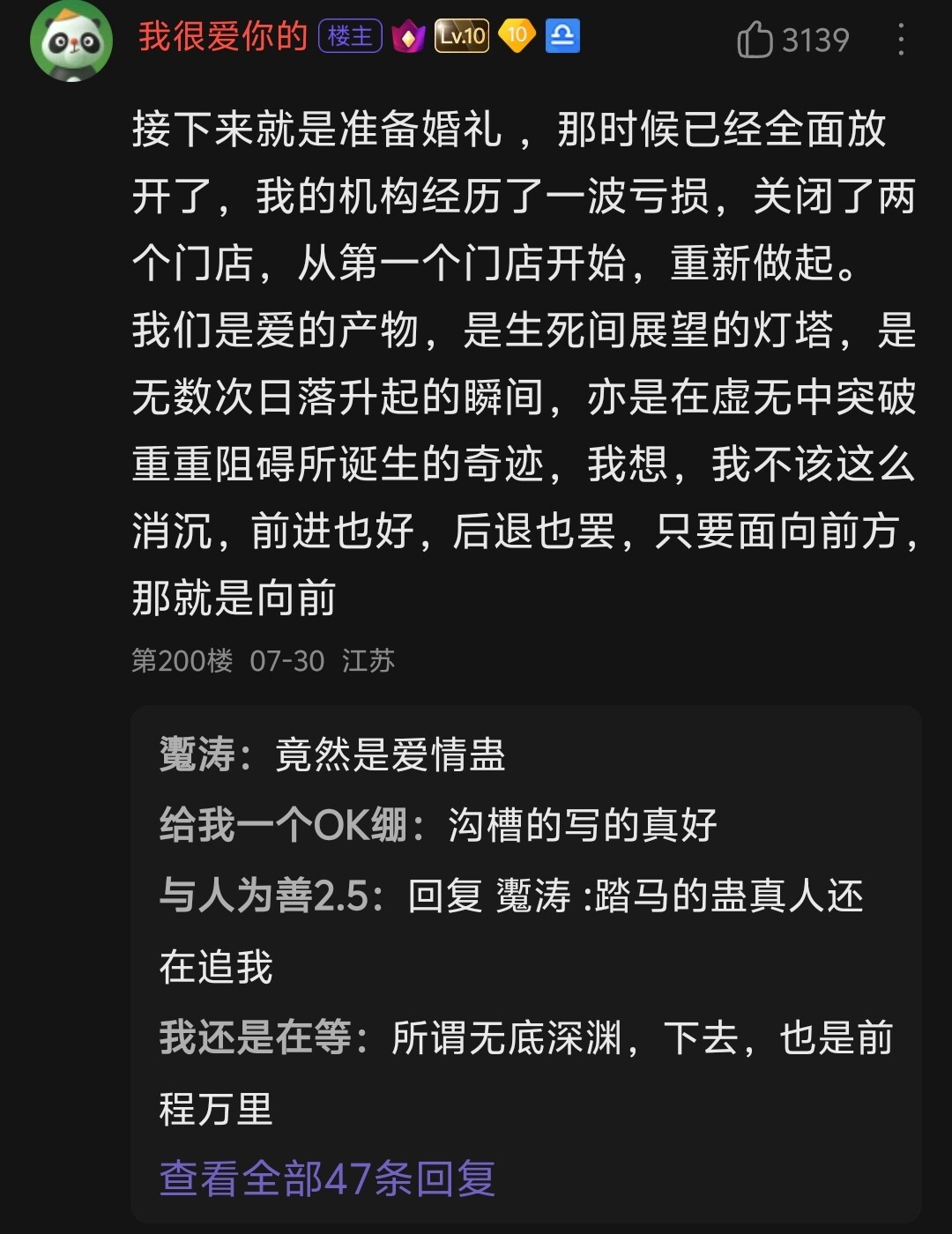Open commenter 饕涛's profile

pyautogui.click(x=197, y=755)
